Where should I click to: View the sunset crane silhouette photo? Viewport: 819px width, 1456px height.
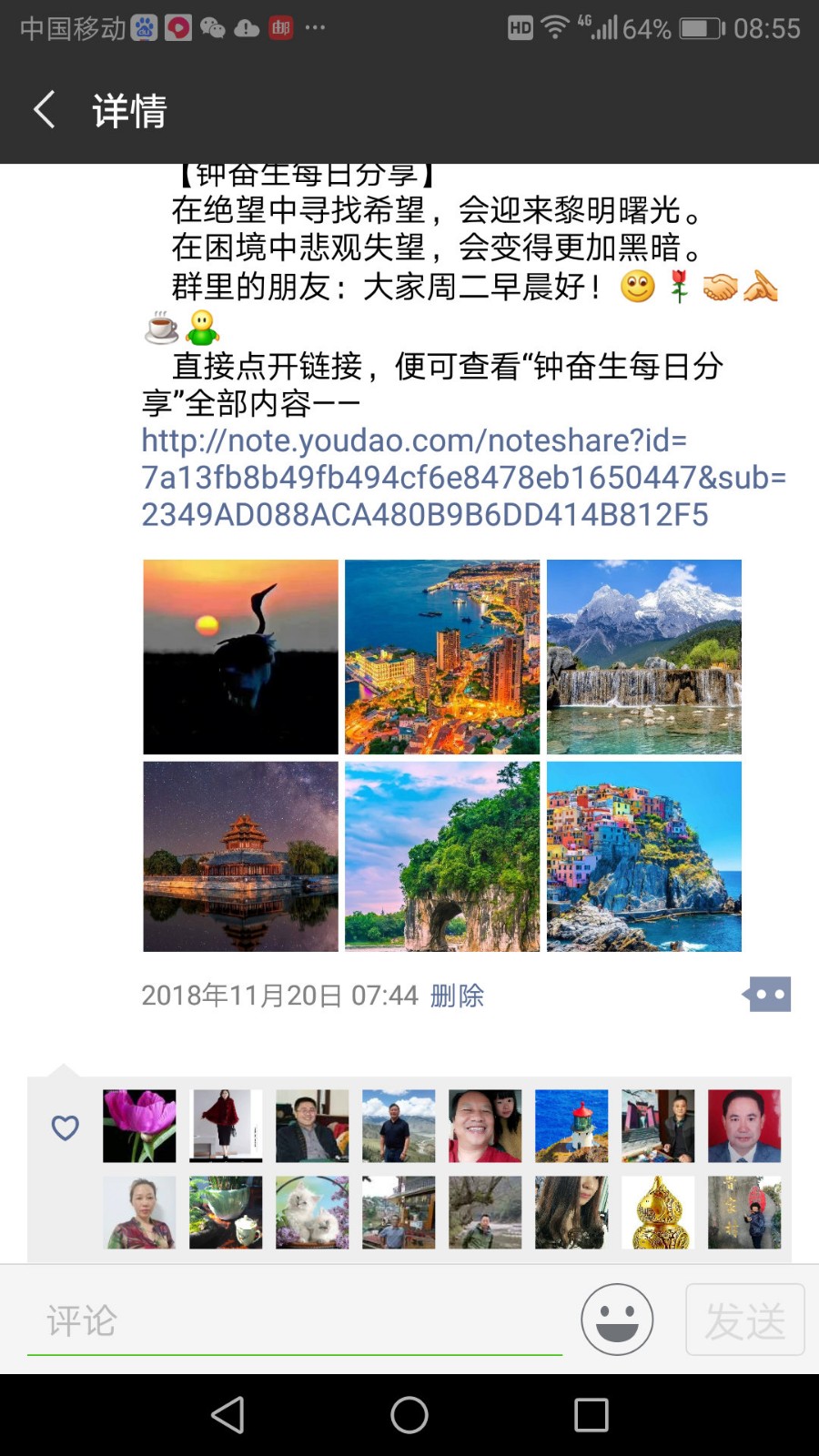(x=240, y=656)
